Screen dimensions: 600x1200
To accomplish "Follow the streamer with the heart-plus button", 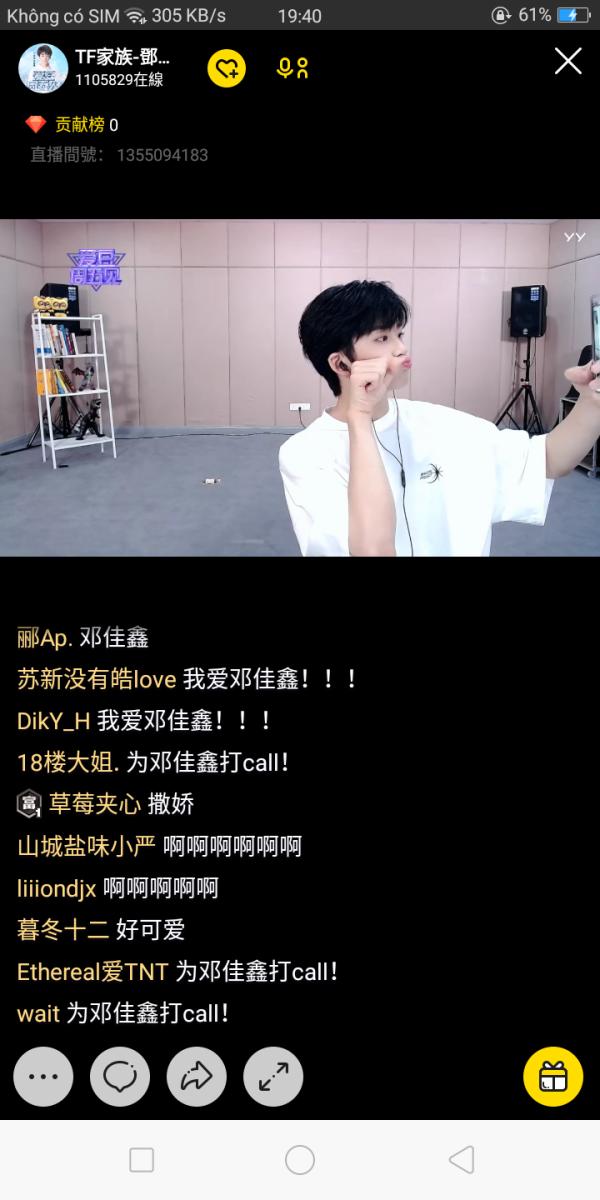I will pyautogui.click(x=227, y=68).
